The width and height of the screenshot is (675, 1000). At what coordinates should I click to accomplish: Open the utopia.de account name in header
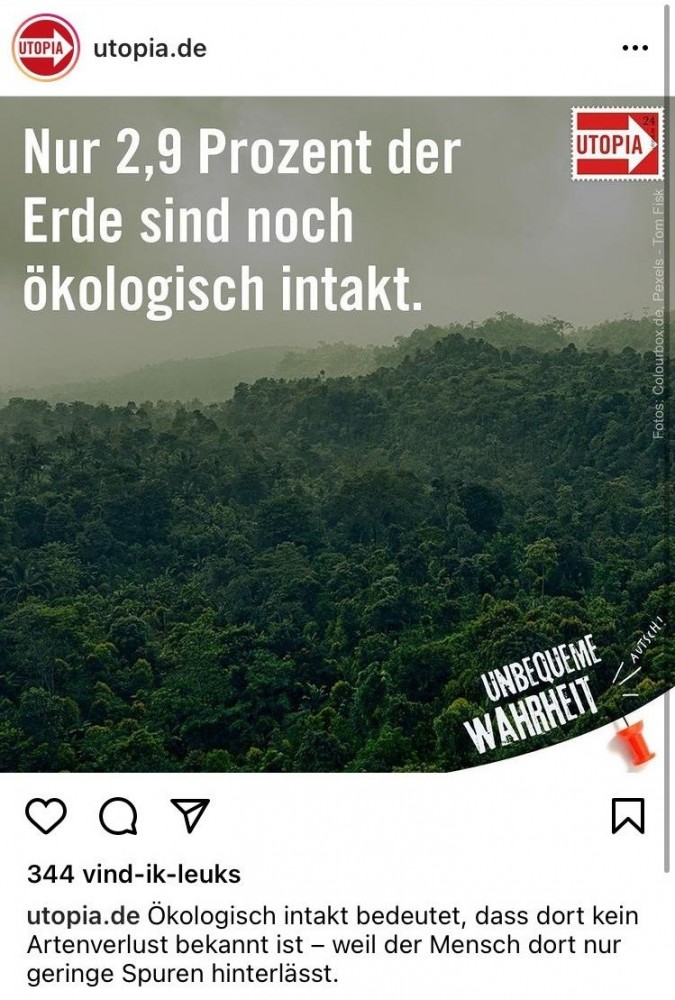[150, 48]
